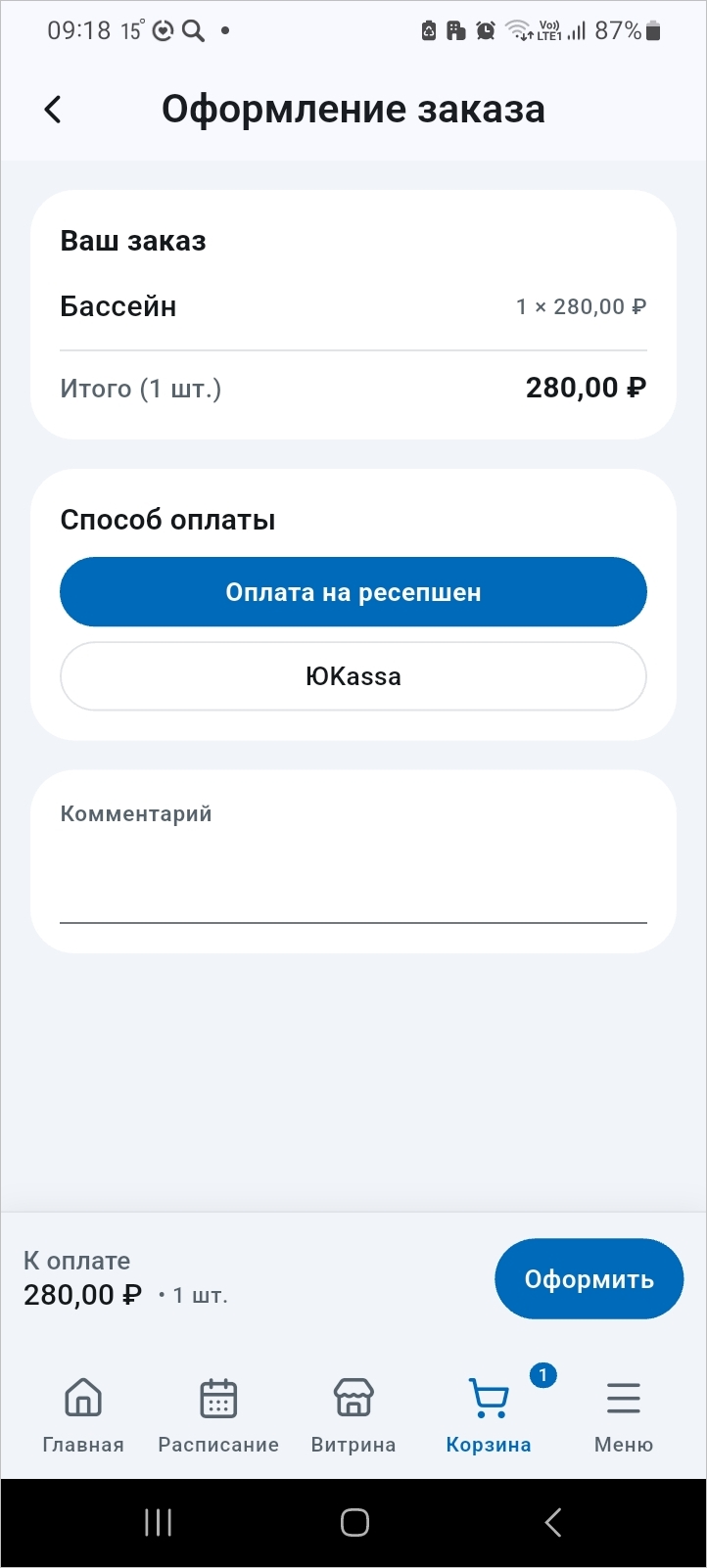
Task: Select "Оплата на ресепшен" payment method
Action: coord(353,592)
